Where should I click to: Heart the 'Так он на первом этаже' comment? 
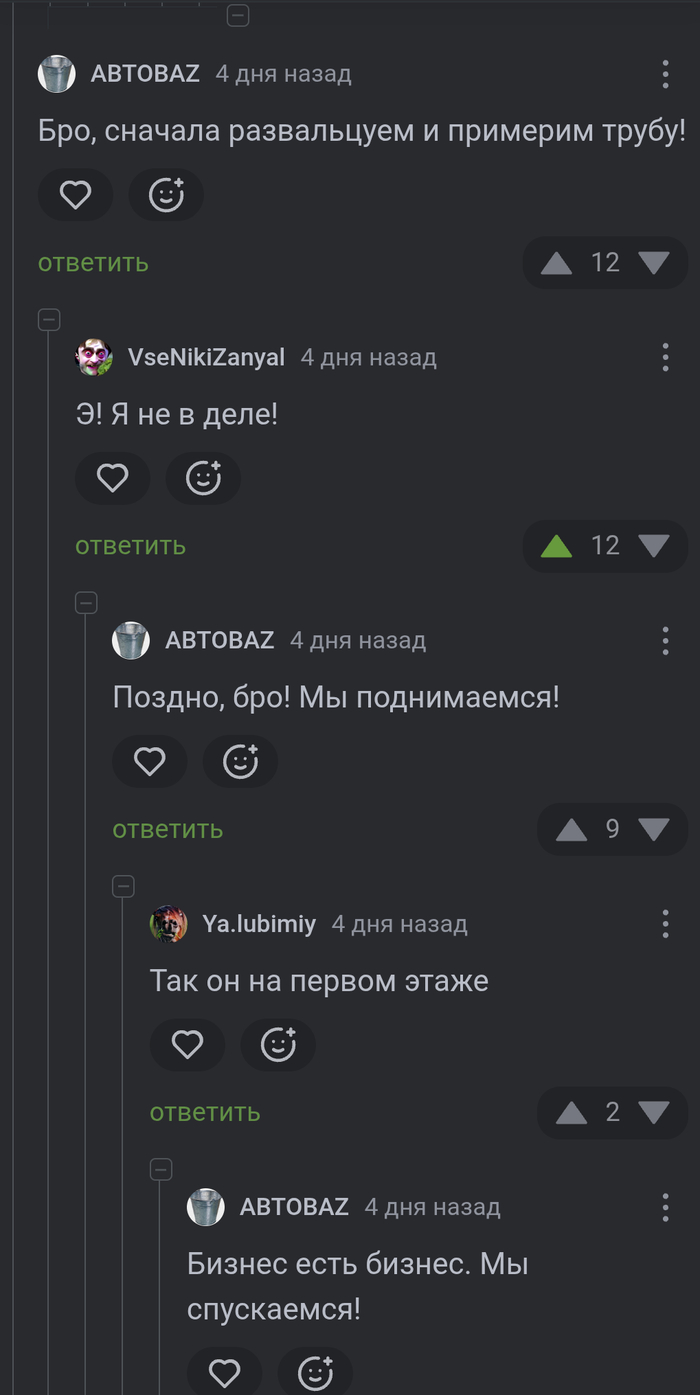(187, 1045)
